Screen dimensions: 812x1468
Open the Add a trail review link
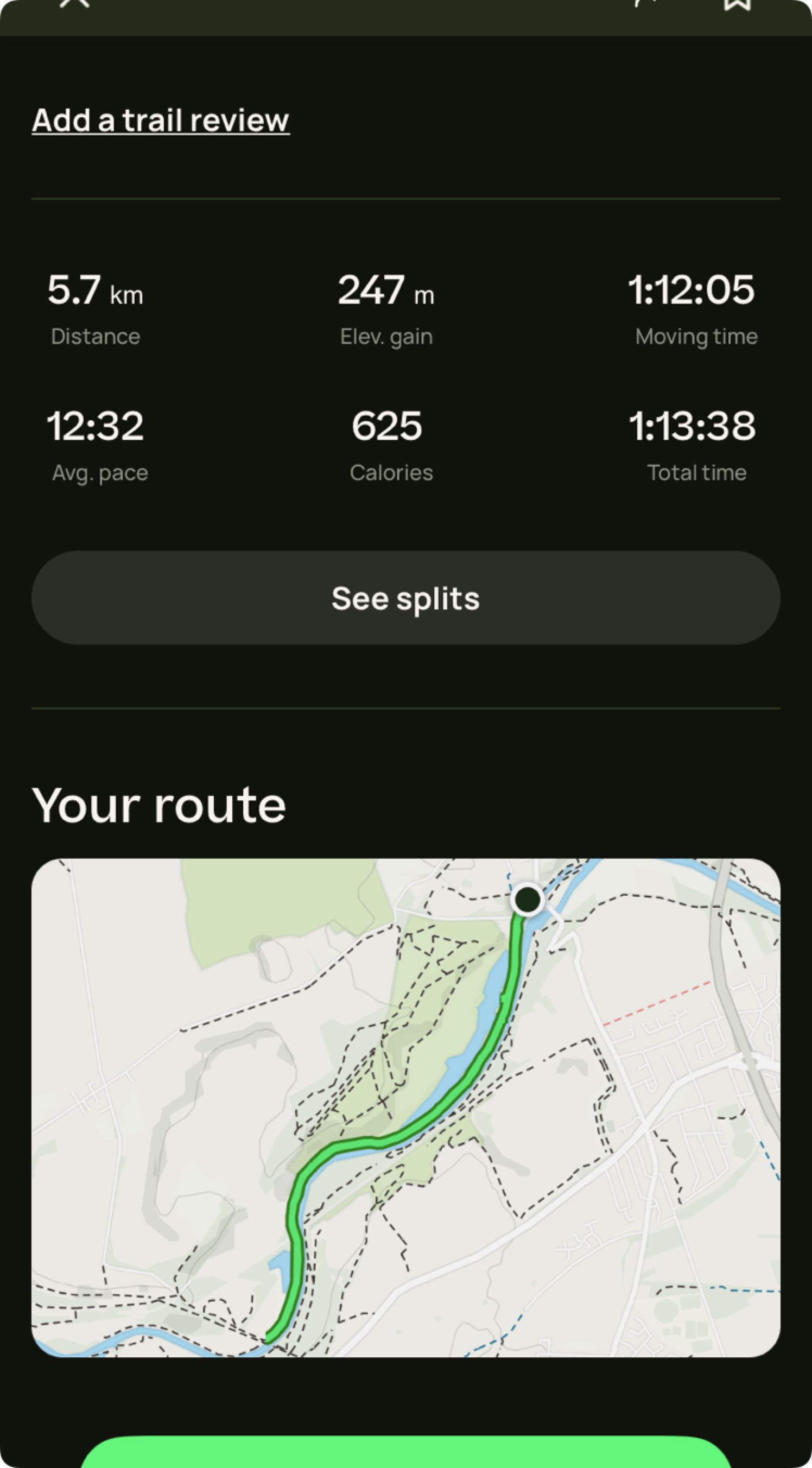point(161,120)
